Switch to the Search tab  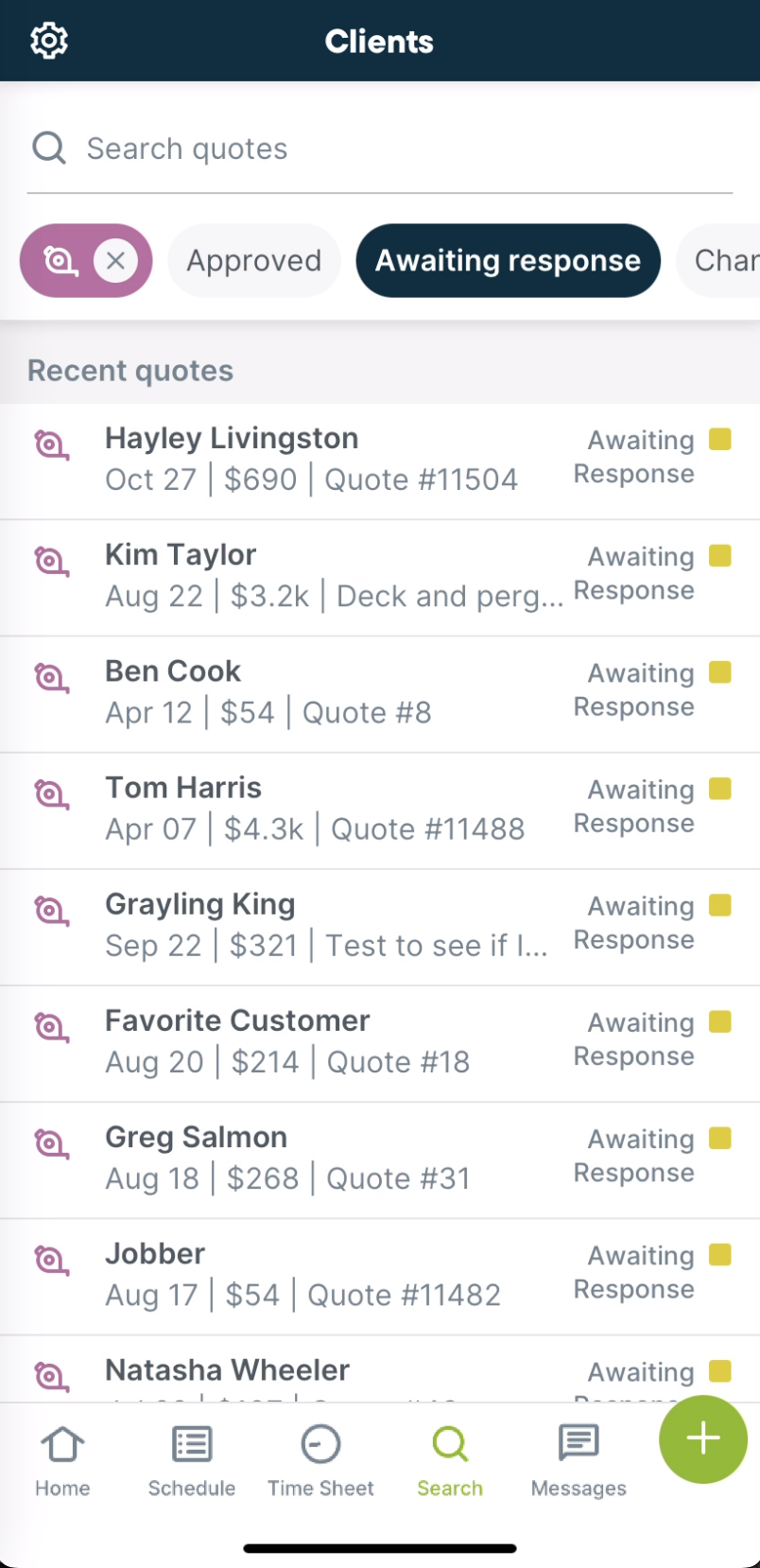tap(449, 1444)
